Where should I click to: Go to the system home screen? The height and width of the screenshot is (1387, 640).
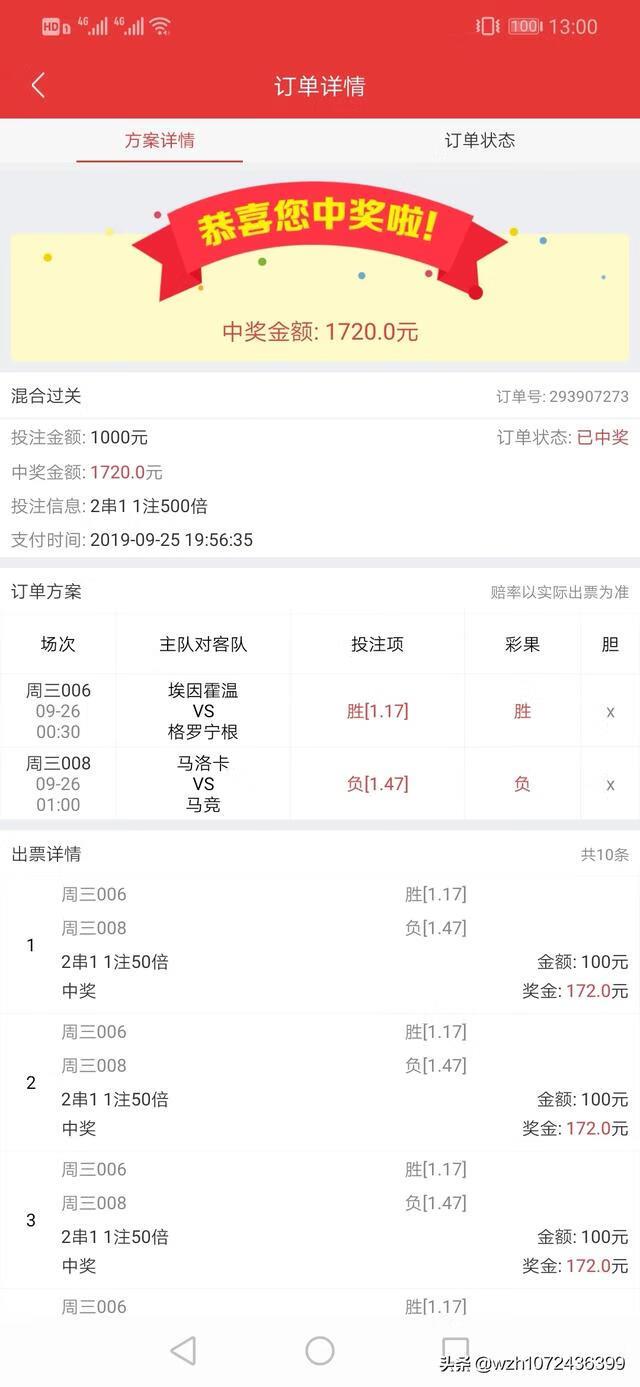320,1351
